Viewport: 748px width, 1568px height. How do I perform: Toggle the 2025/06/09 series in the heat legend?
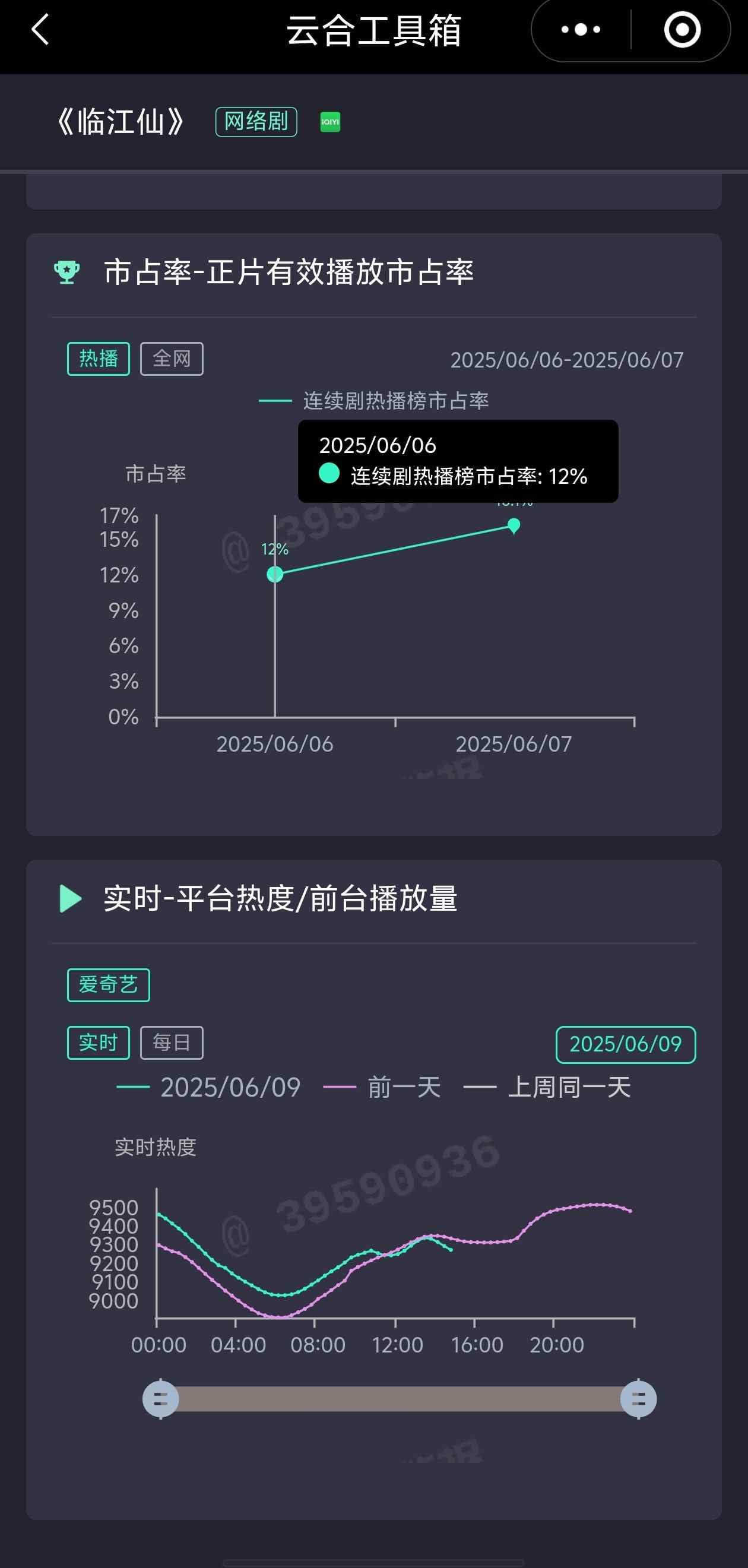click(209, 1087)
